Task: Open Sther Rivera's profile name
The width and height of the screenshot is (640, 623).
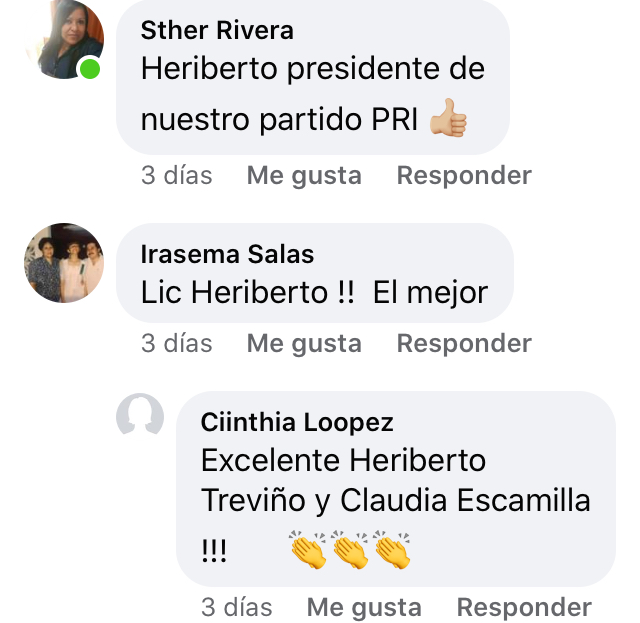Action: (x=217, y=31)
